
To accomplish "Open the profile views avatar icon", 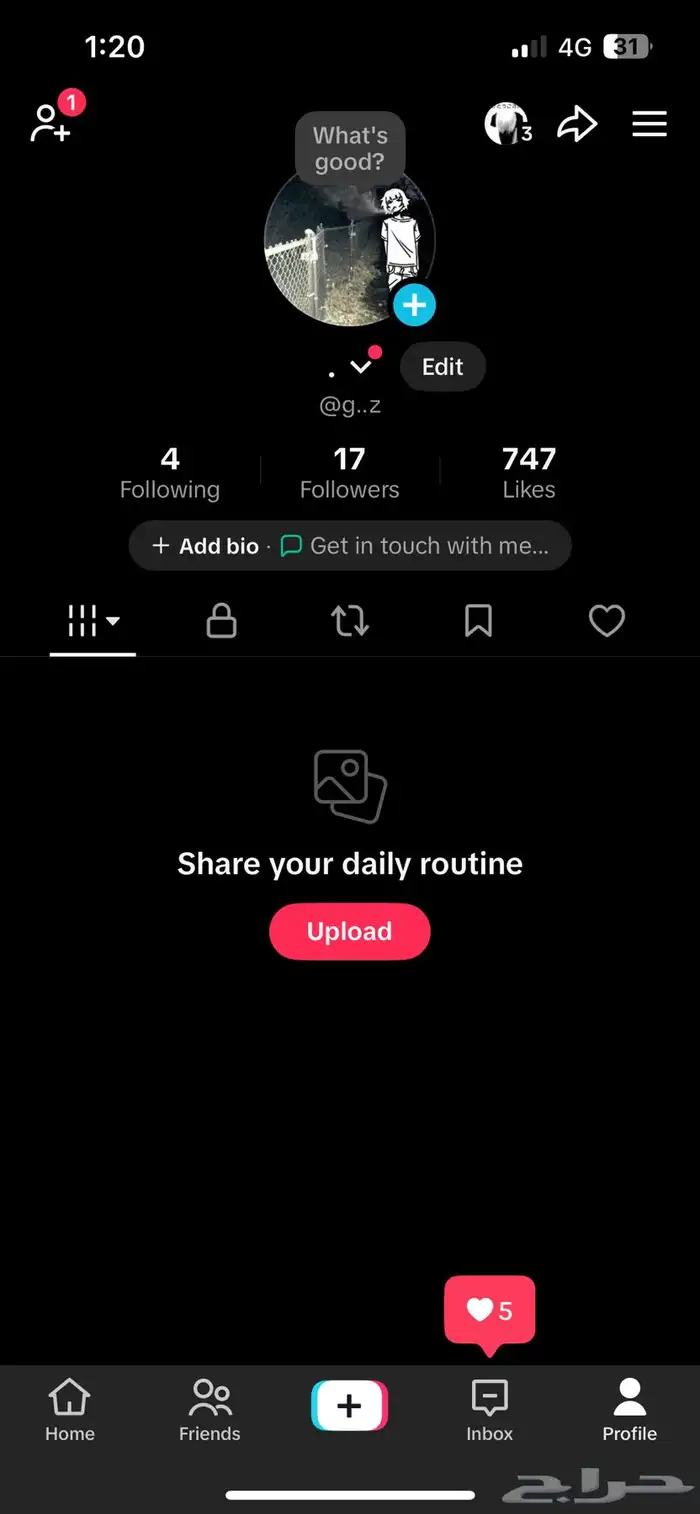I will click(507, 124).
